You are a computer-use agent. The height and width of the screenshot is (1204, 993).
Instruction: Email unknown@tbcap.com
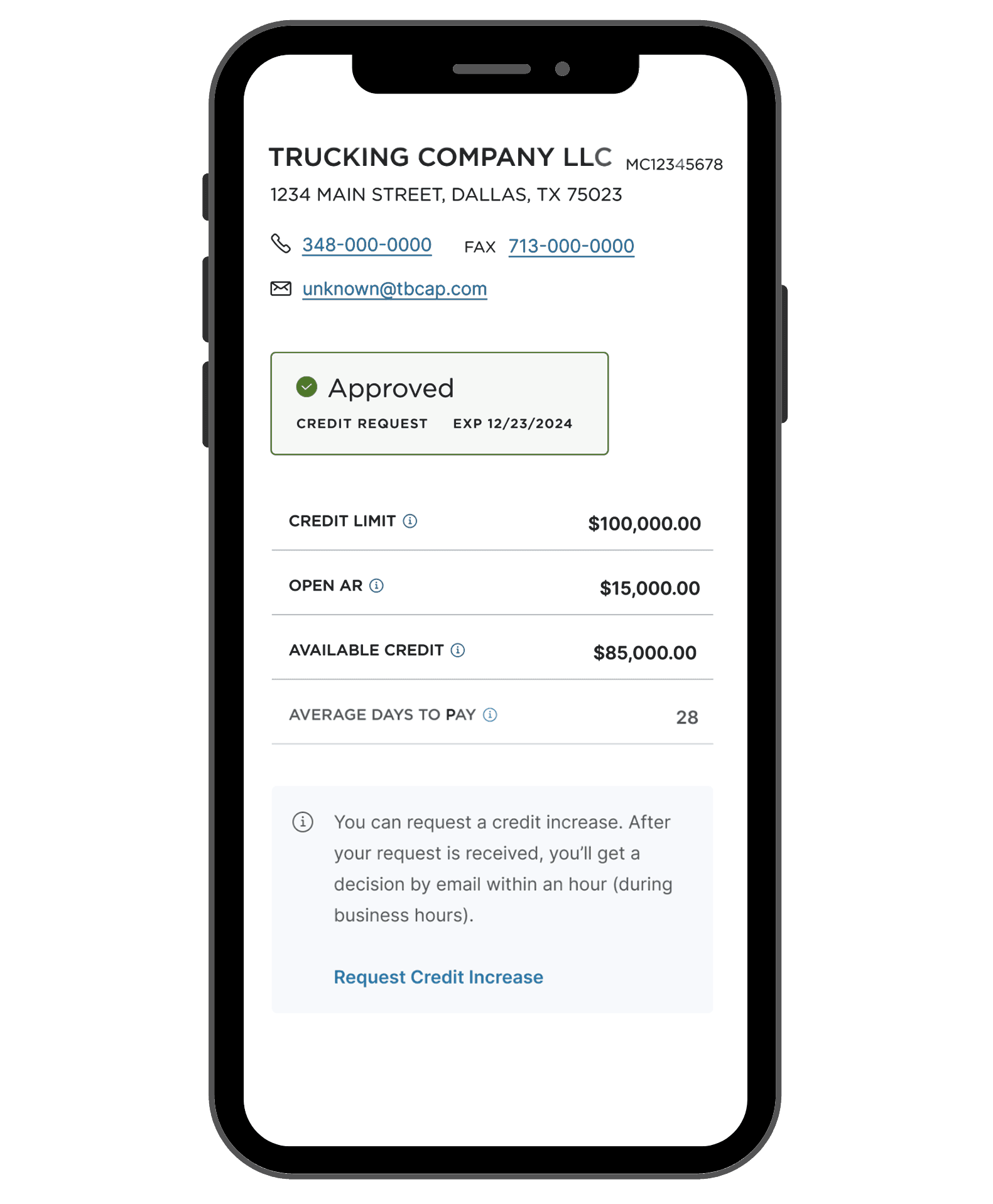pos(394,288)
